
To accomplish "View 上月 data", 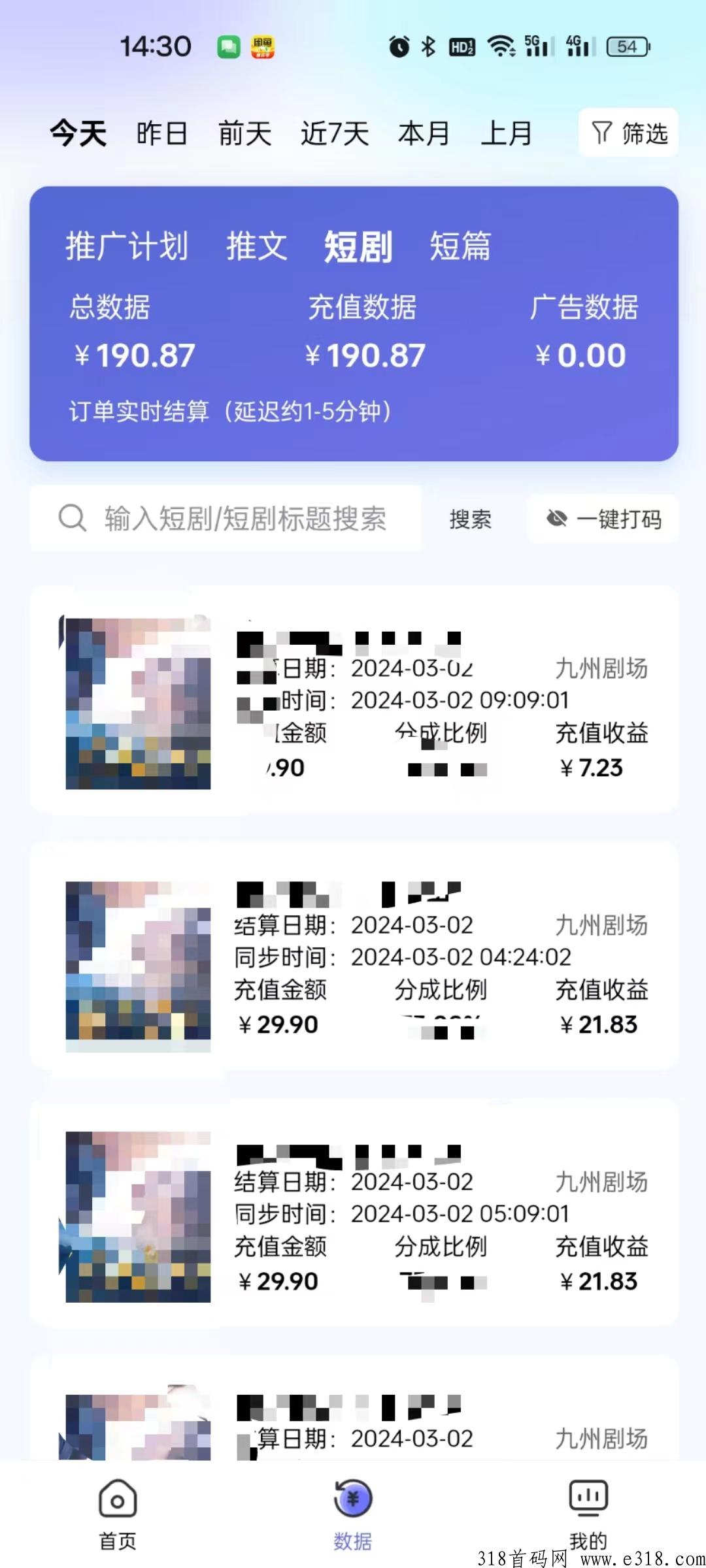I will pyautogui.click(x=506, y=133).
